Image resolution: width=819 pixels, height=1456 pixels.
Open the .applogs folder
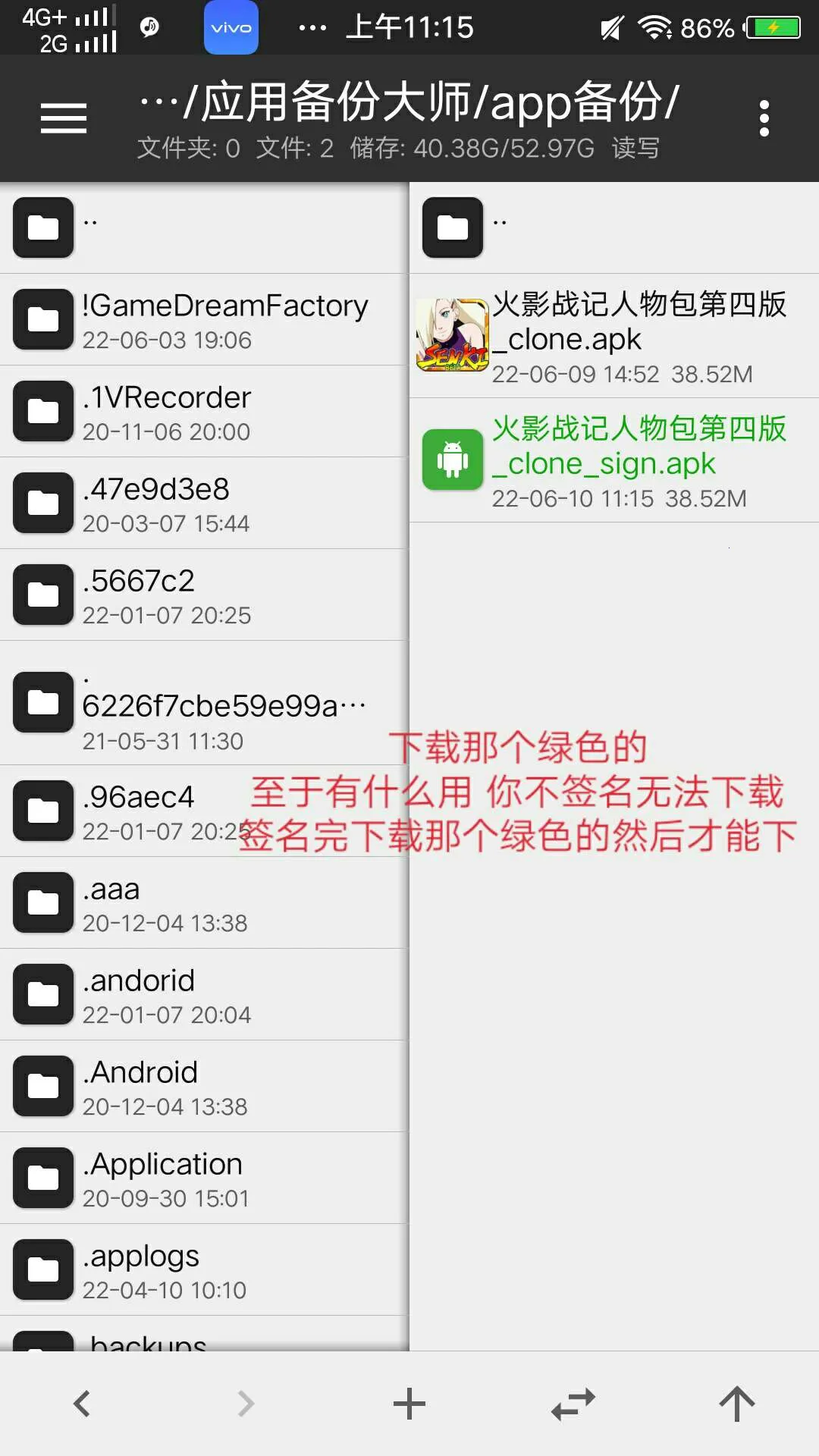click(x=205, y=1270)
